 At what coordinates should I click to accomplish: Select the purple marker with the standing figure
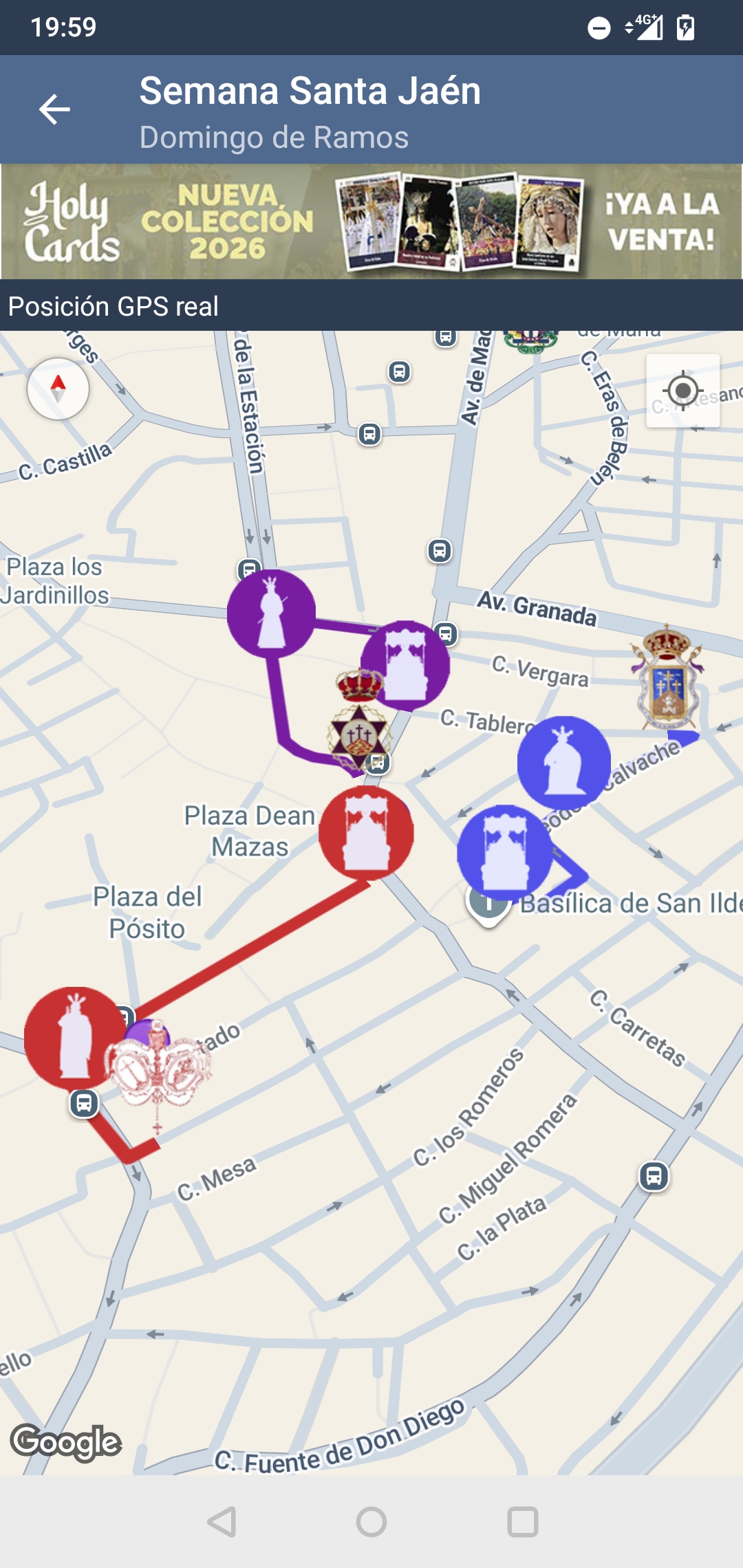pos(271,613)
